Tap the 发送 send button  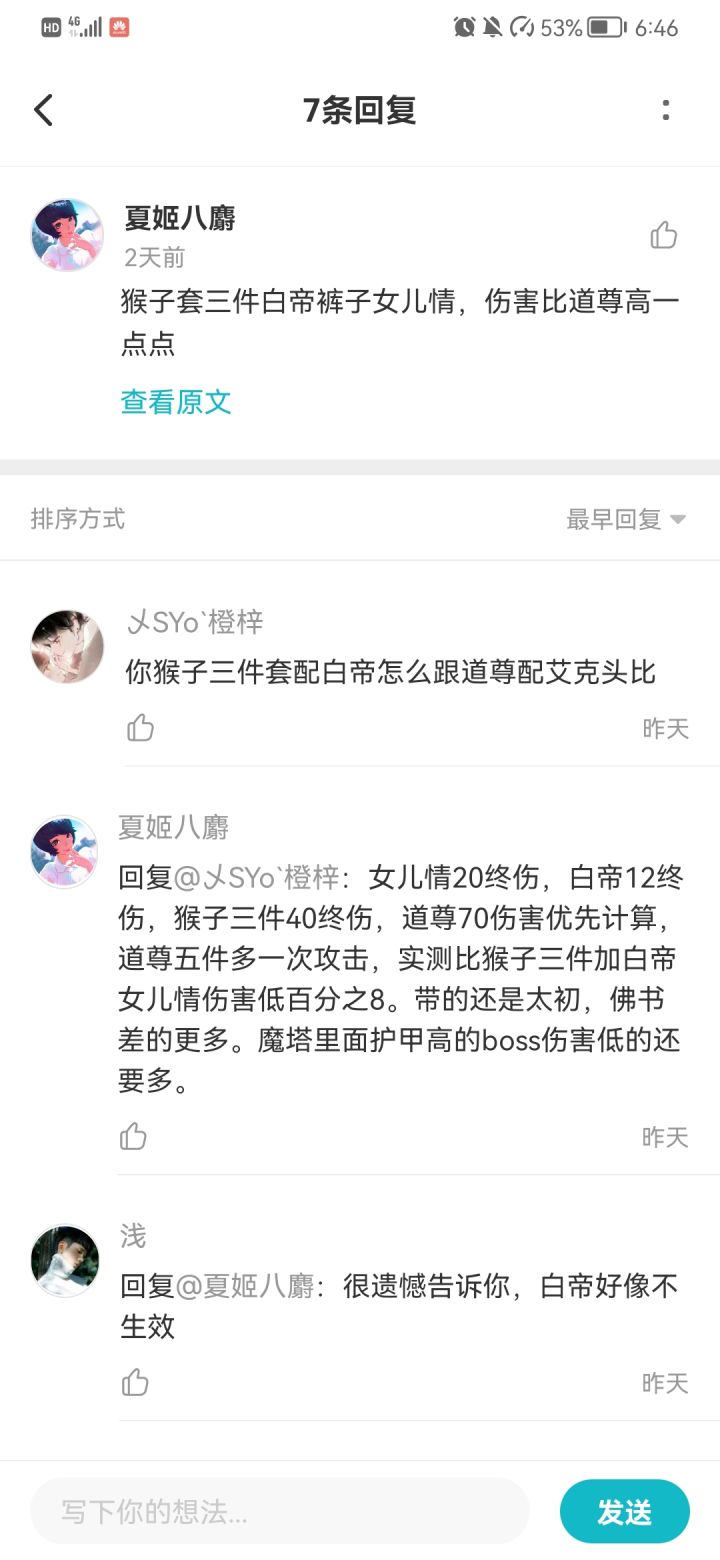tap(625, 1512)
